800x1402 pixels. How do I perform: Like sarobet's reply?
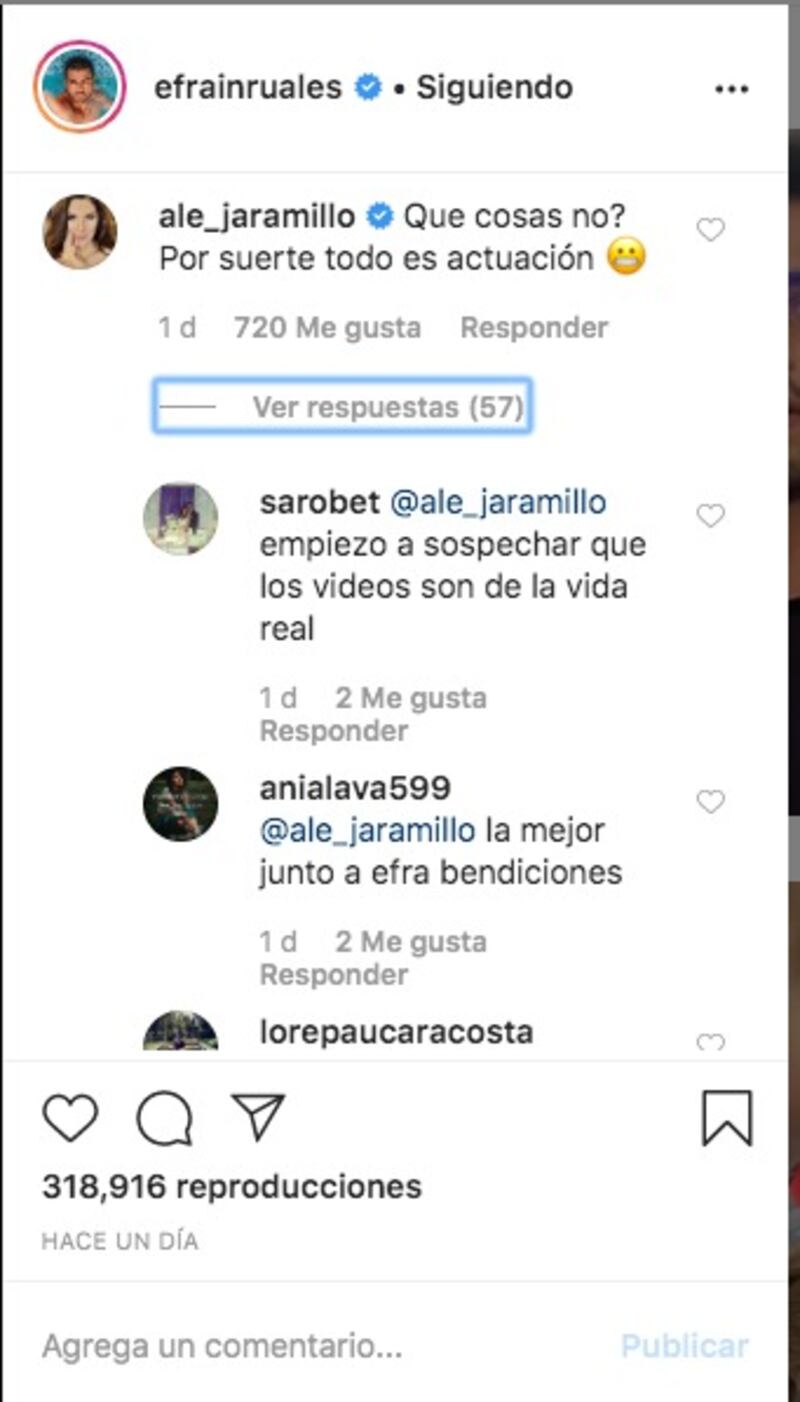pos(710,516)
